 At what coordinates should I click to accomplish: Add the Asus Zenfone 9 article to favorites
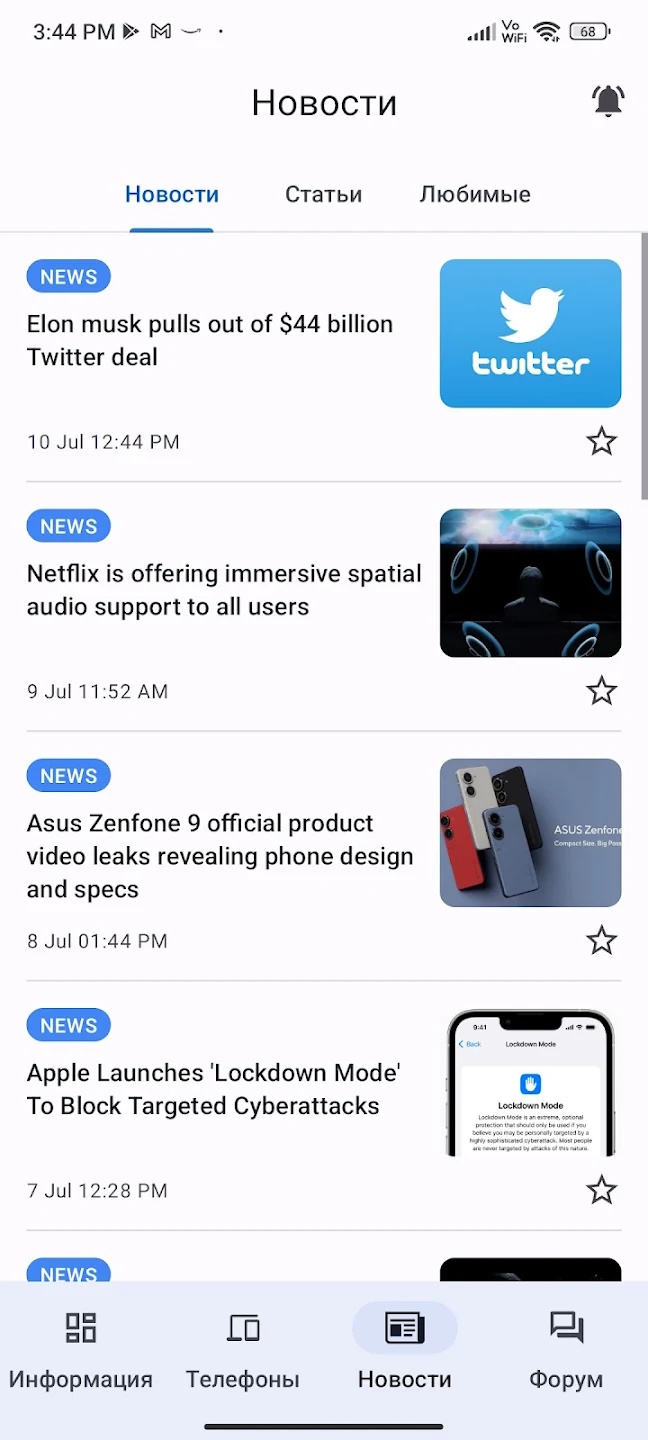[x=601, y=940]
